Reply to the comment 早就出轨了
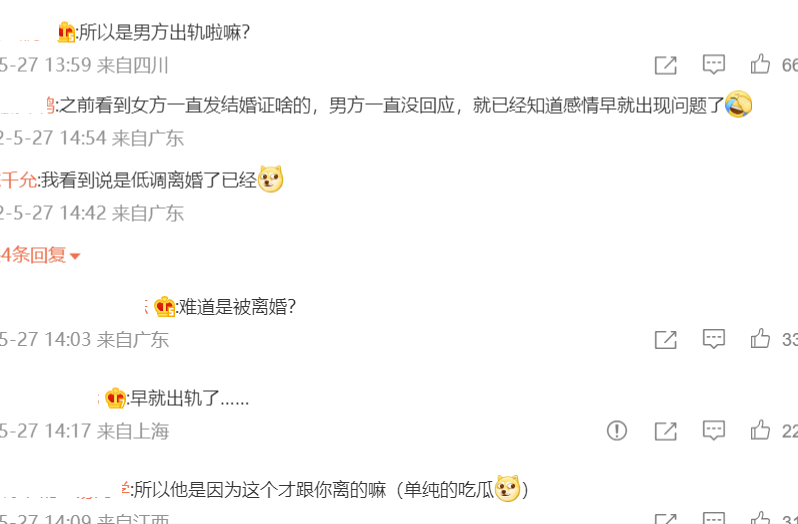The width and height of the screenshot is (798, 524). 713,431
